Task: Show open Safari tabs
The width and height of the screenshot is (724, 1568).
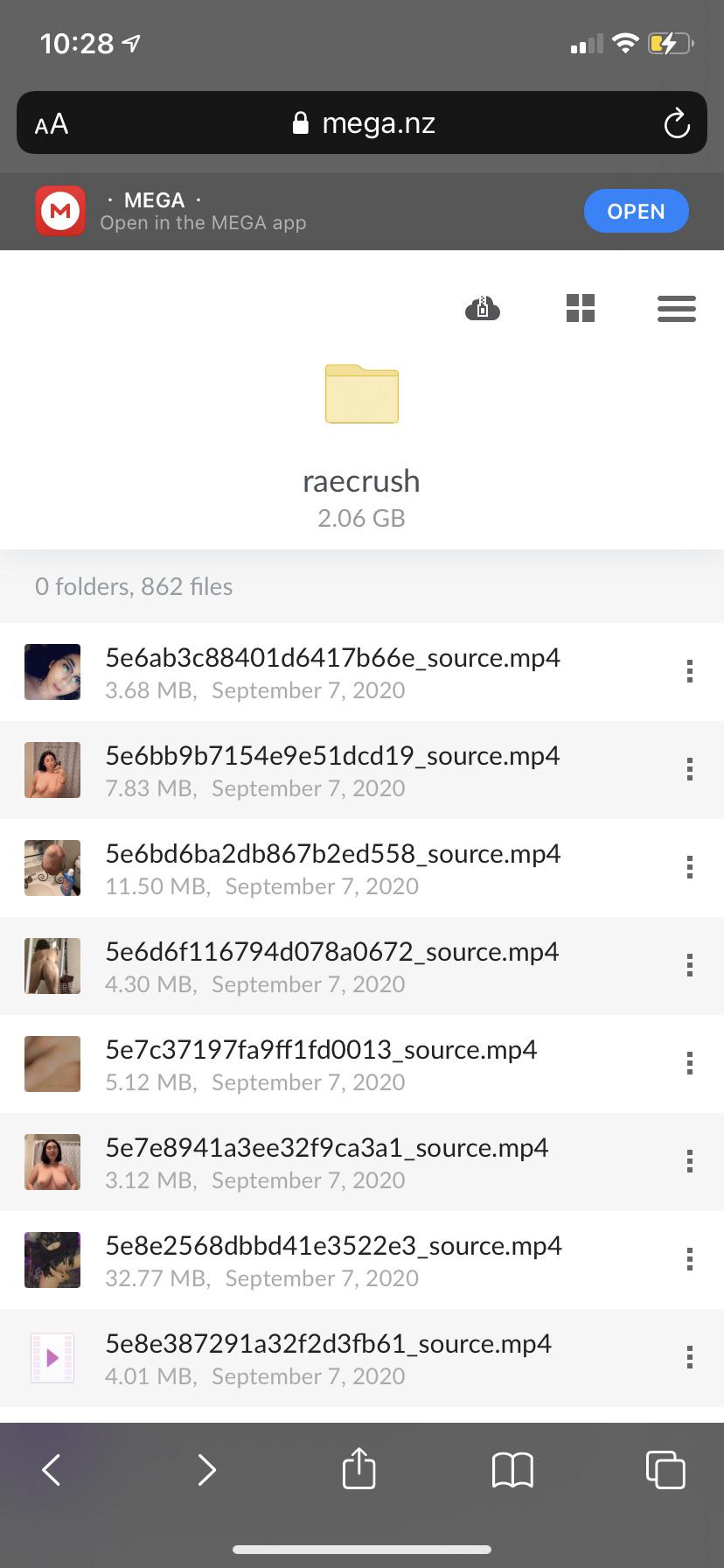Action: [x=665, y=1470]
